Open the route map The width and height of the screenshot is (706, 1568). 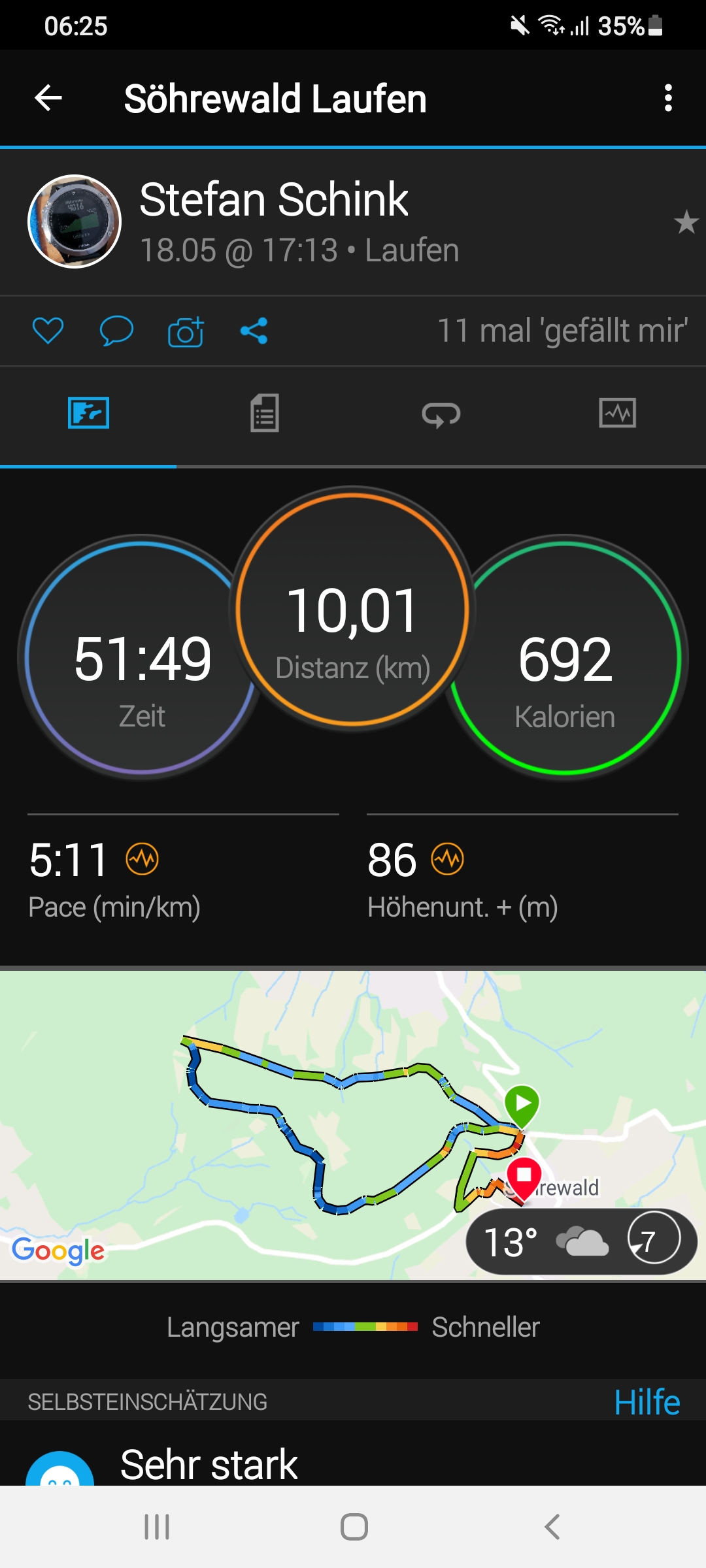261,1124
